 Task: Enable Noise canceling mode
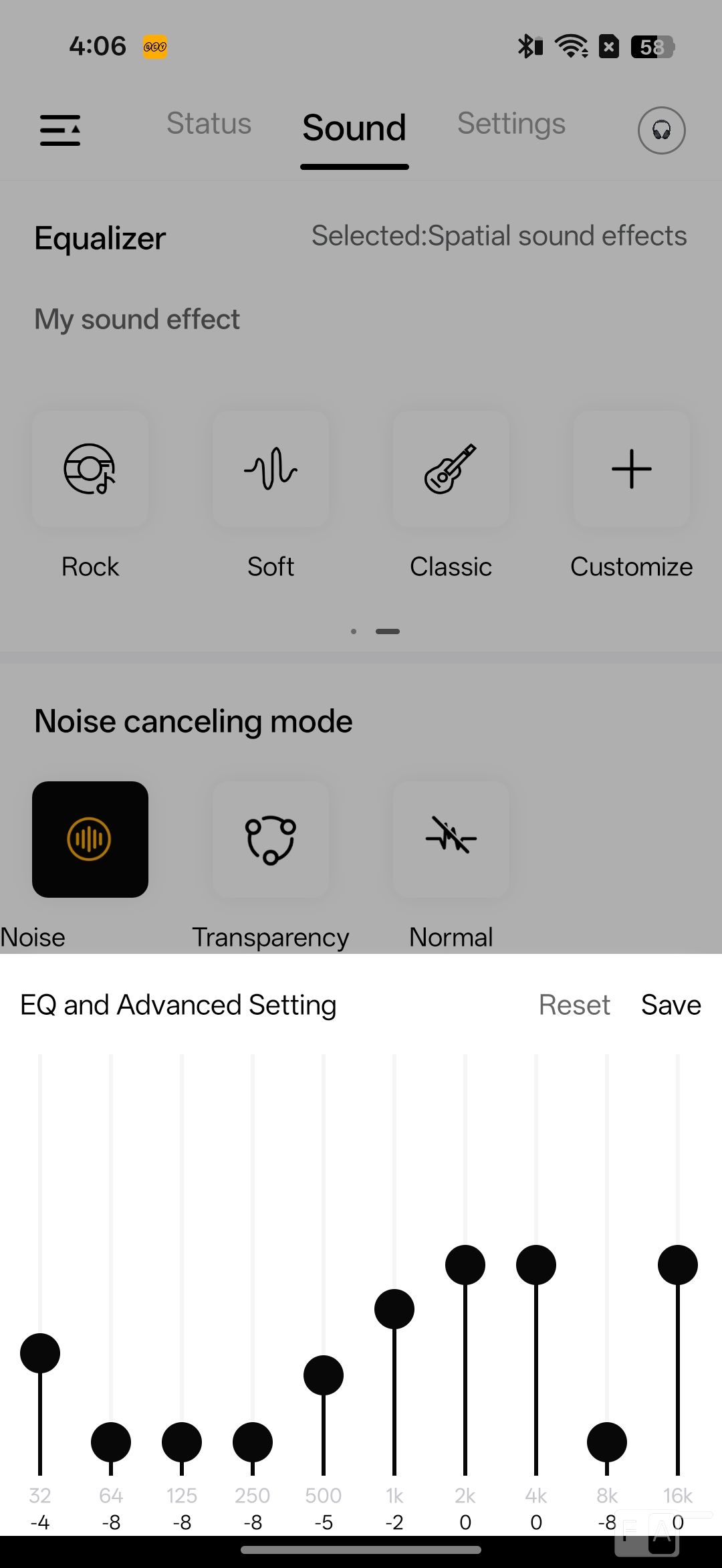[90, 840]
